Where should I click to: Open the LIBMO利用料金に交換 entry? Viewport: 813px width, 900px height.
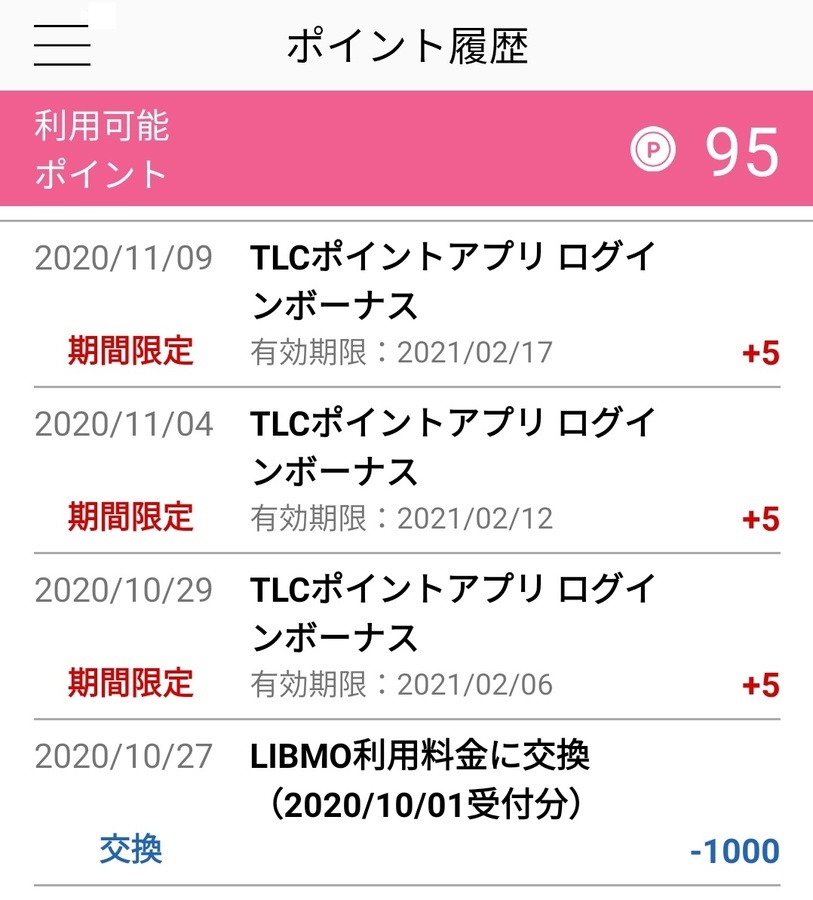point(420,785)
